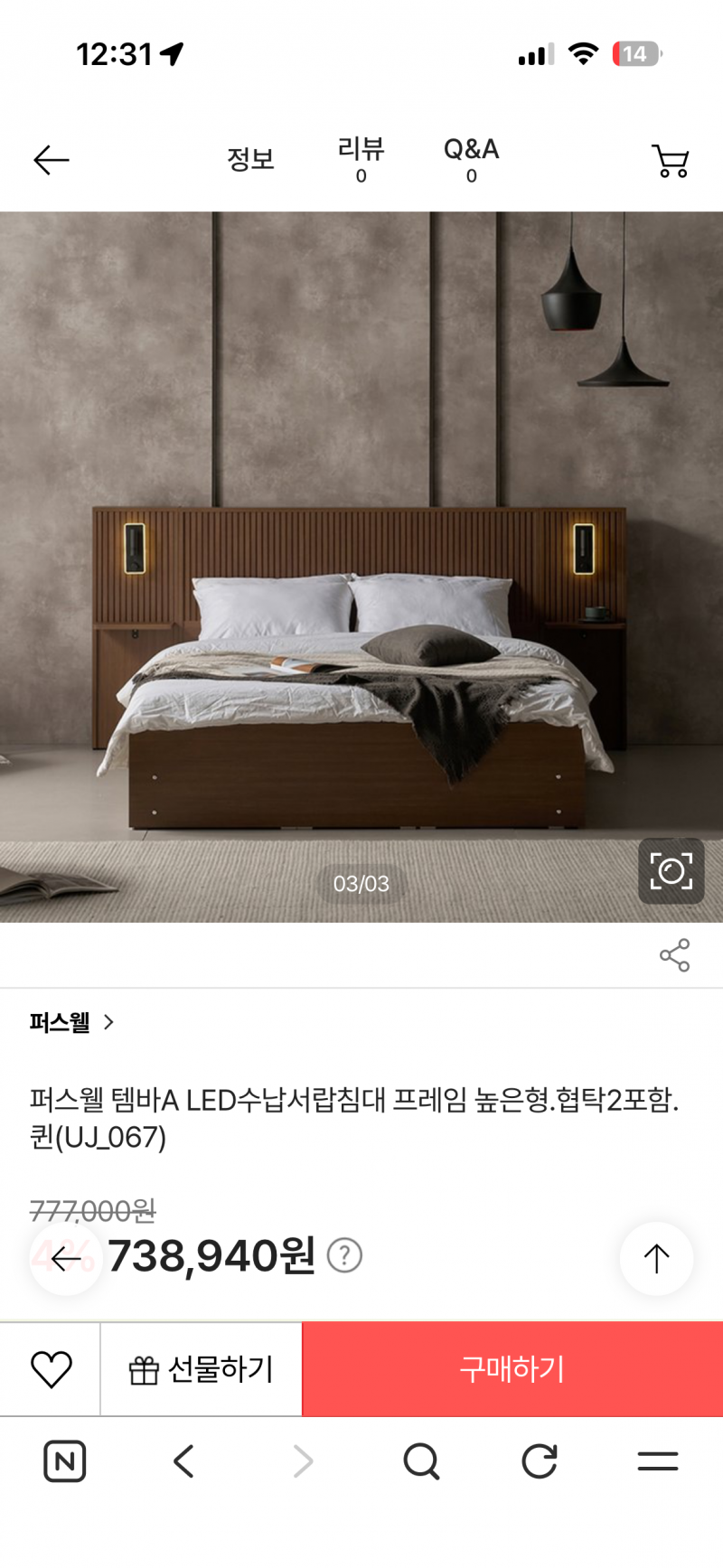The width and height of the screenshot is (723, 1568).
Task: Open the menu icon at bottom right
Action: (x=661, y=1460)
